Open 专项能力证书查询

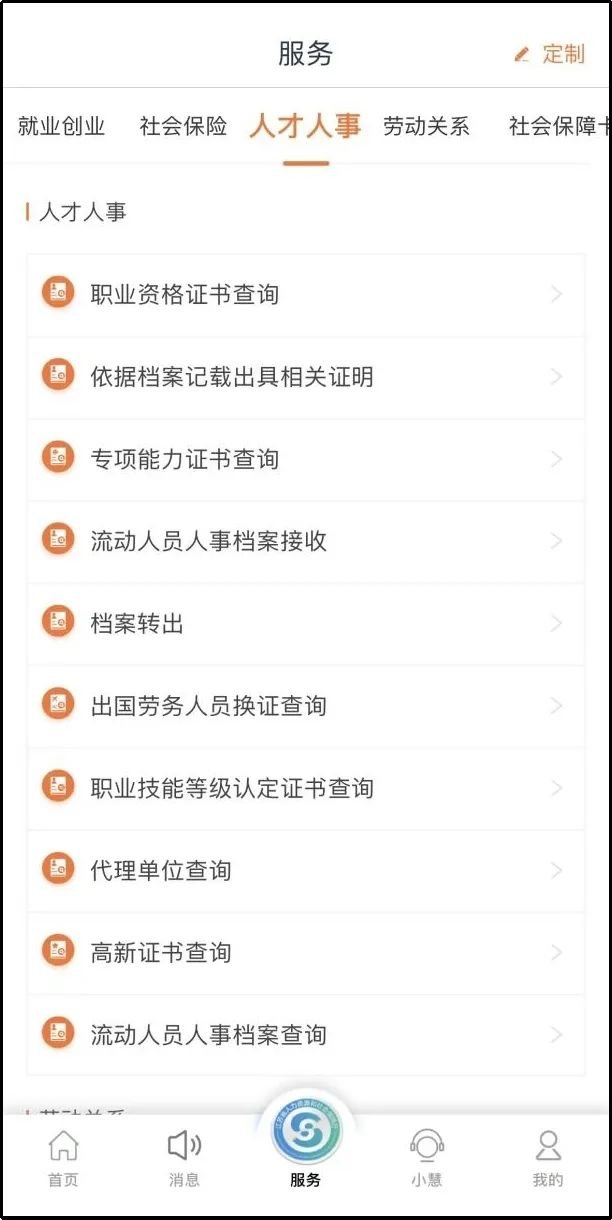305,459
